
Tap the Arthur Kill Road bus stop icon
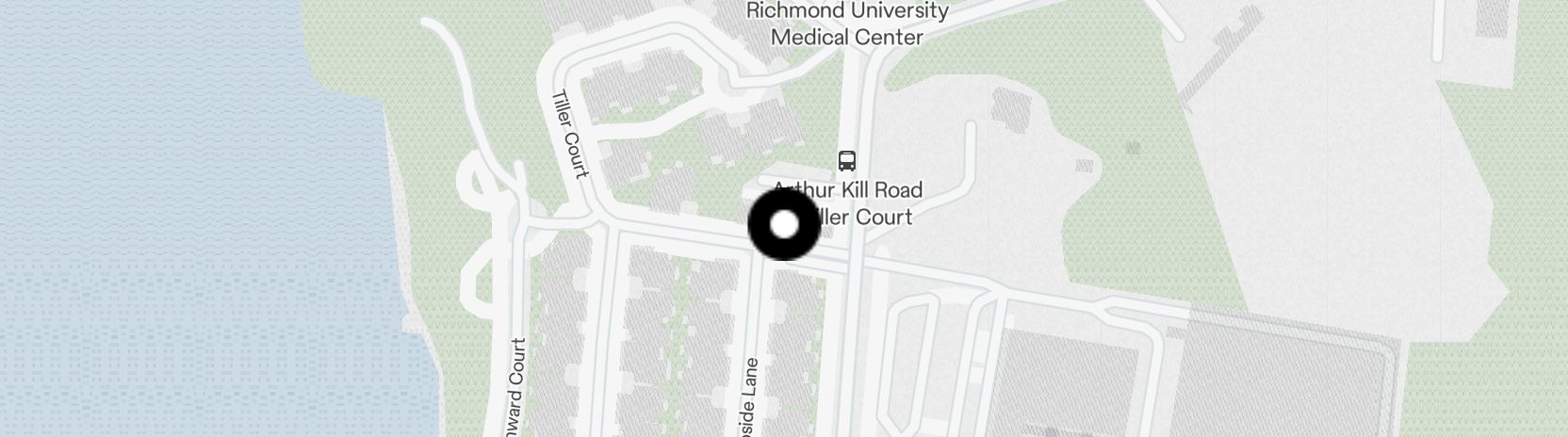point(847,160)
